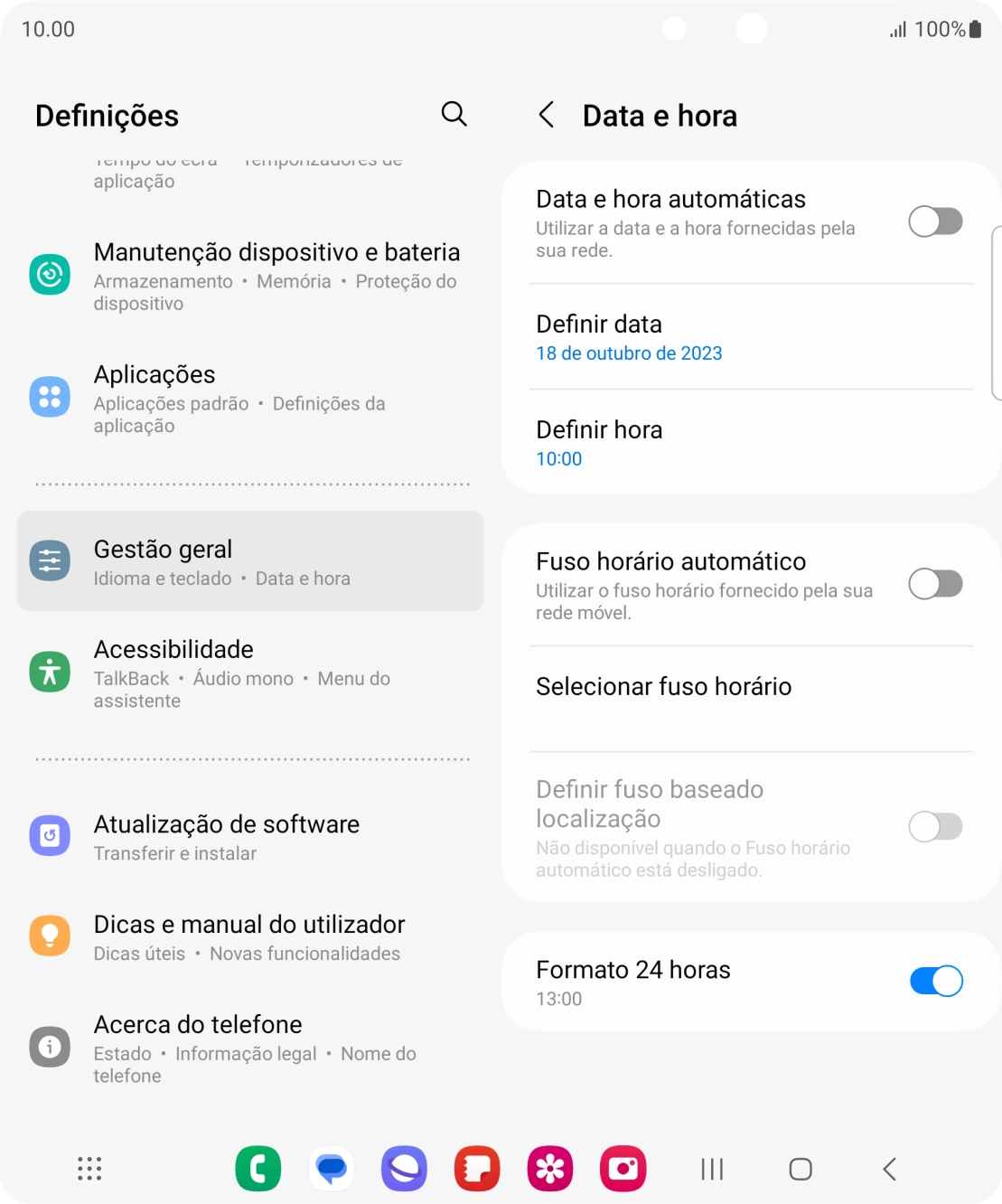
Task: Select the Gestão geral settings entry
Action: point(250,560)
